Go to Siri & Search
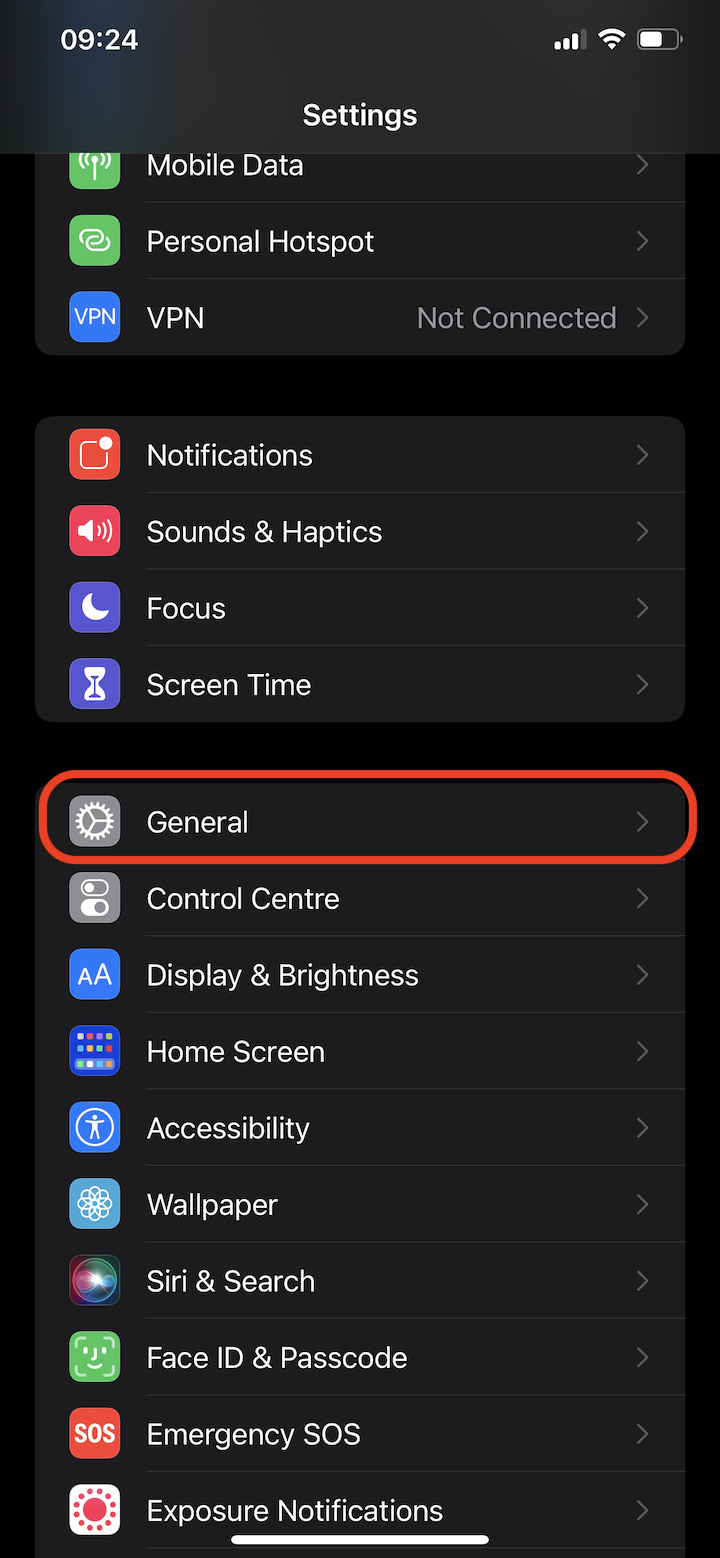Viewport: 720px width, 1558px height. [x=360, y=1281]
